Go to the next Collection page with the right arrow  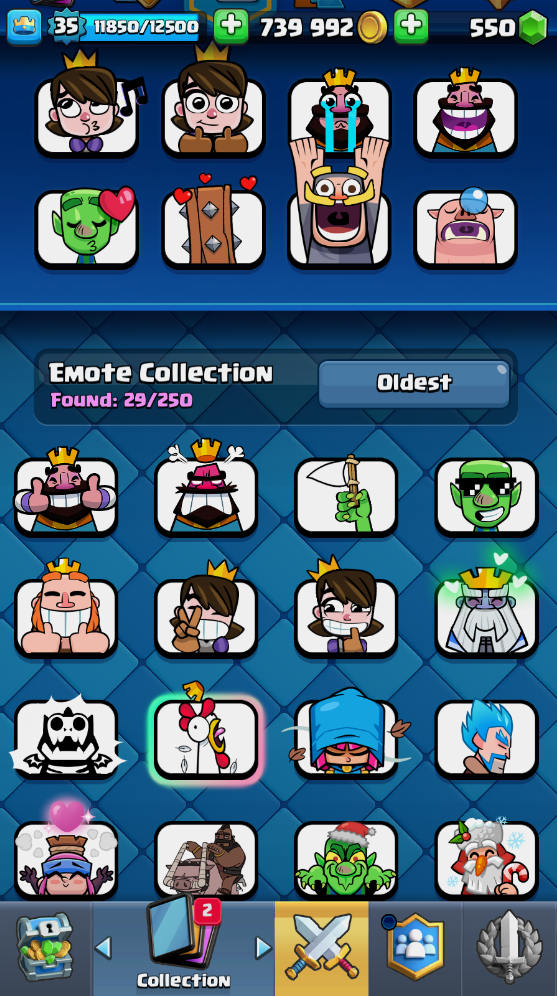click(263, 948)
